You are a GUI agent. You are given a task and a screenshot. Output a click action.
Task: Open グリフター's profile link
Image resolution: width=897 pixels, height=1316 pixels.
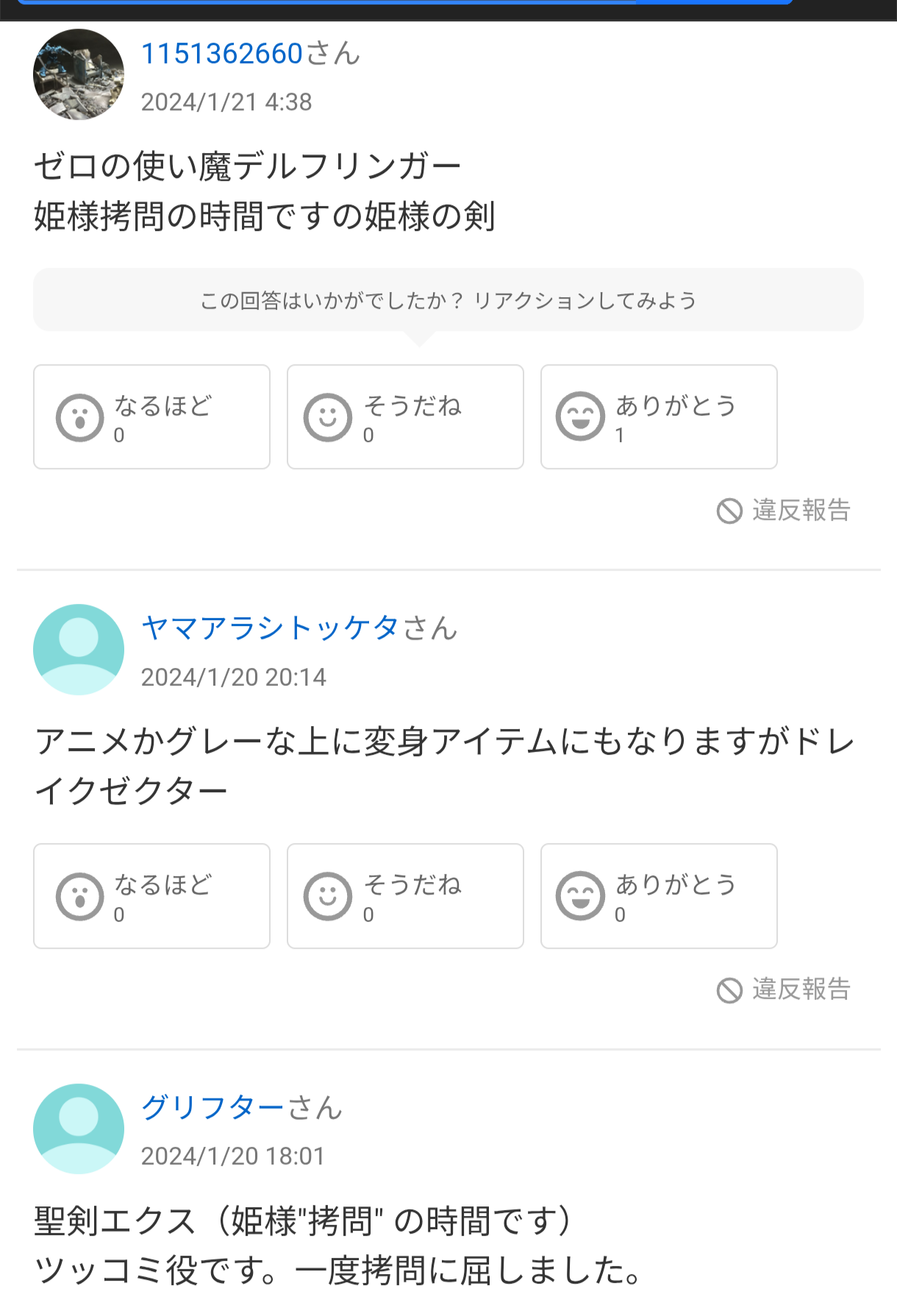click(212, 1108)
